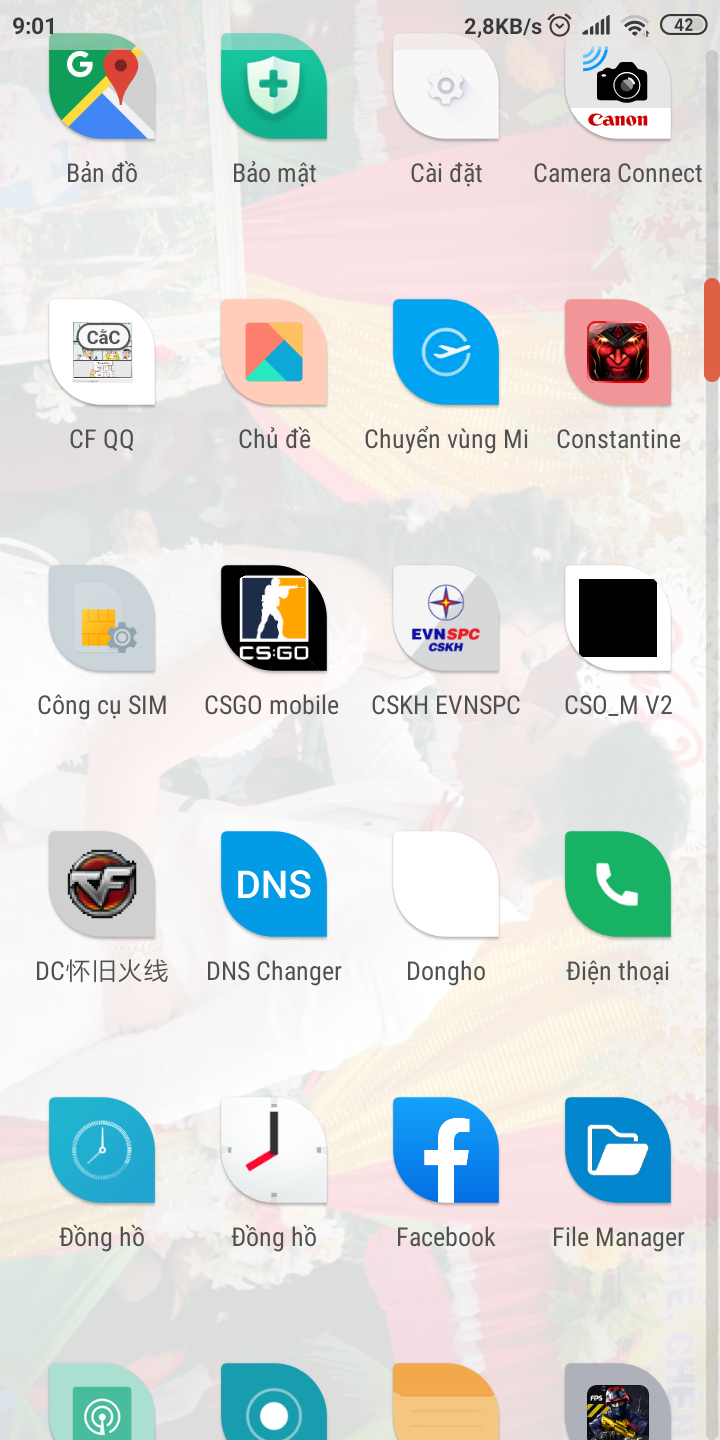Open Công cụ SIM toolkit
This screenshot has height=1440, width=720.
[x=102, y=618]
